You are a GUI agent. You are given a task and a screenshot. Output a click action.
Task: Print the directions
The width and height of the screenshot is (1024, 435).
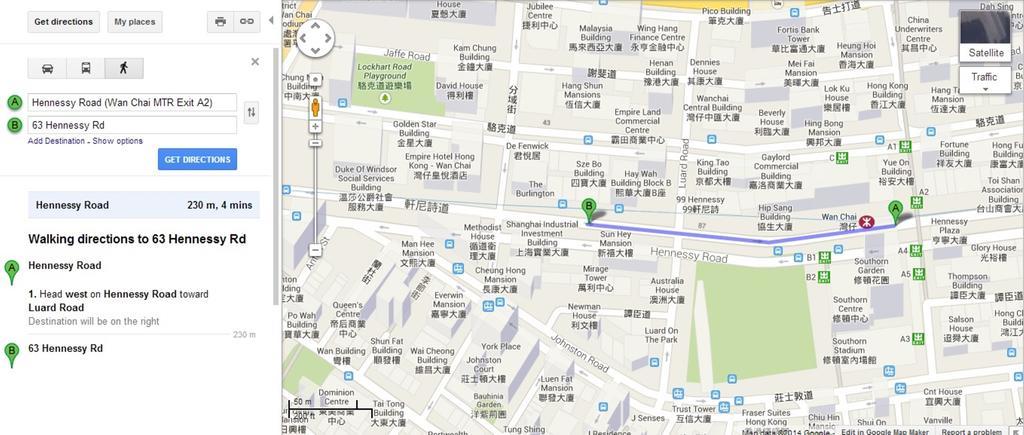(220, 21)
